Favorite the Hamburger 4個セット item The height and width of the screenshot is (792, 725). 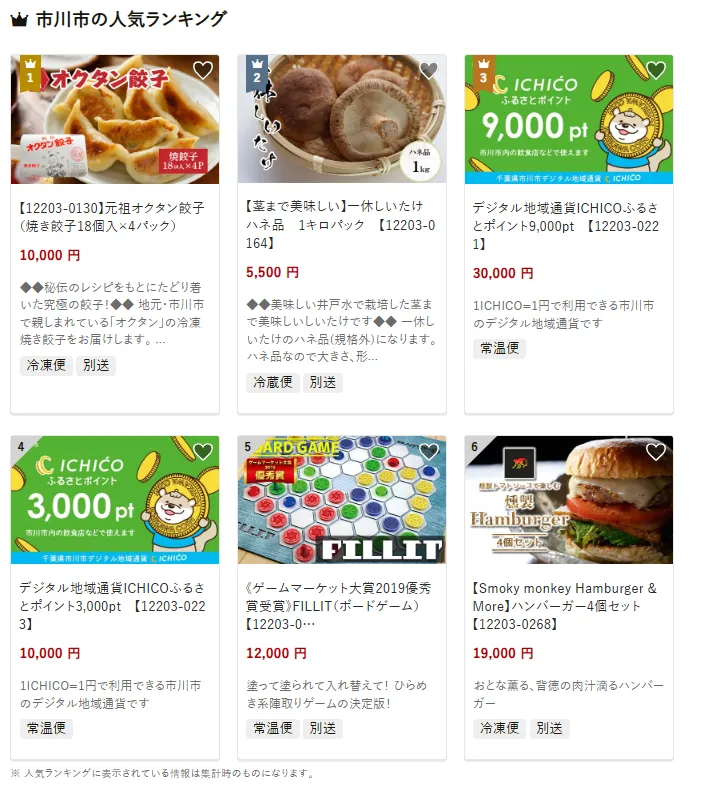656,451
